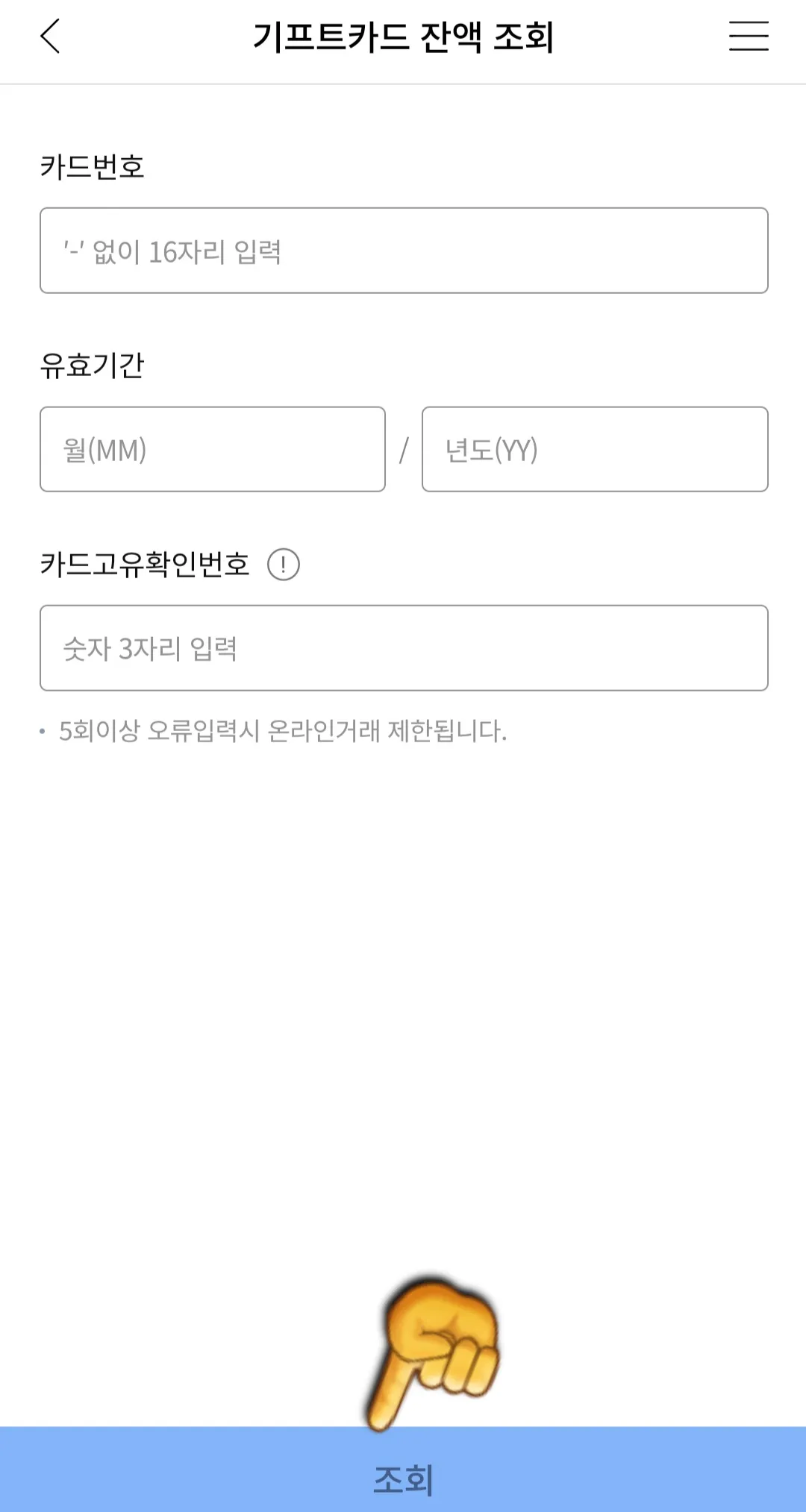The height and width of the screenshot is (1512, 806).
Task: Tap the 숫자 3자리 입력 field
Action: [x=403, y=649]
